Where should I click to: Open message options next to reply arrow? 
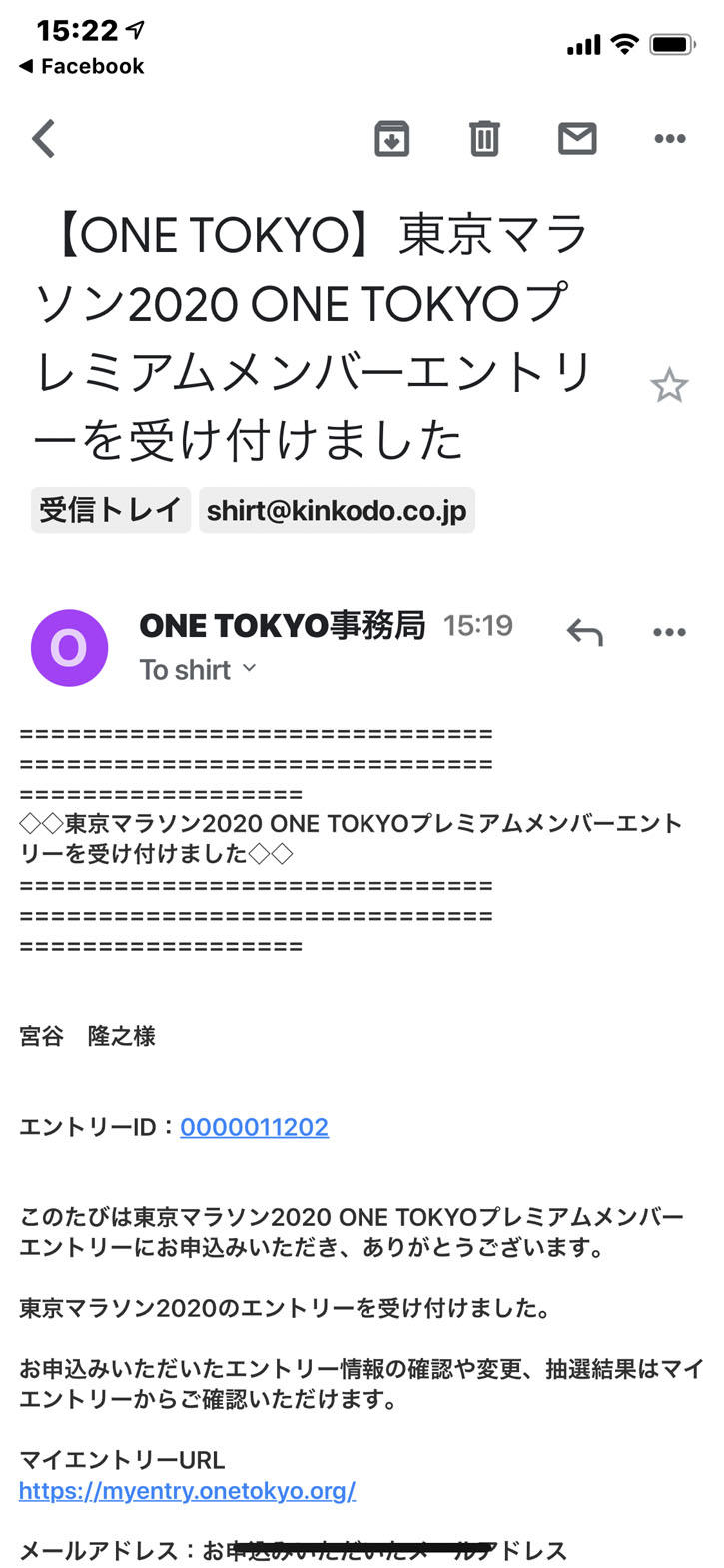[669, 632]
